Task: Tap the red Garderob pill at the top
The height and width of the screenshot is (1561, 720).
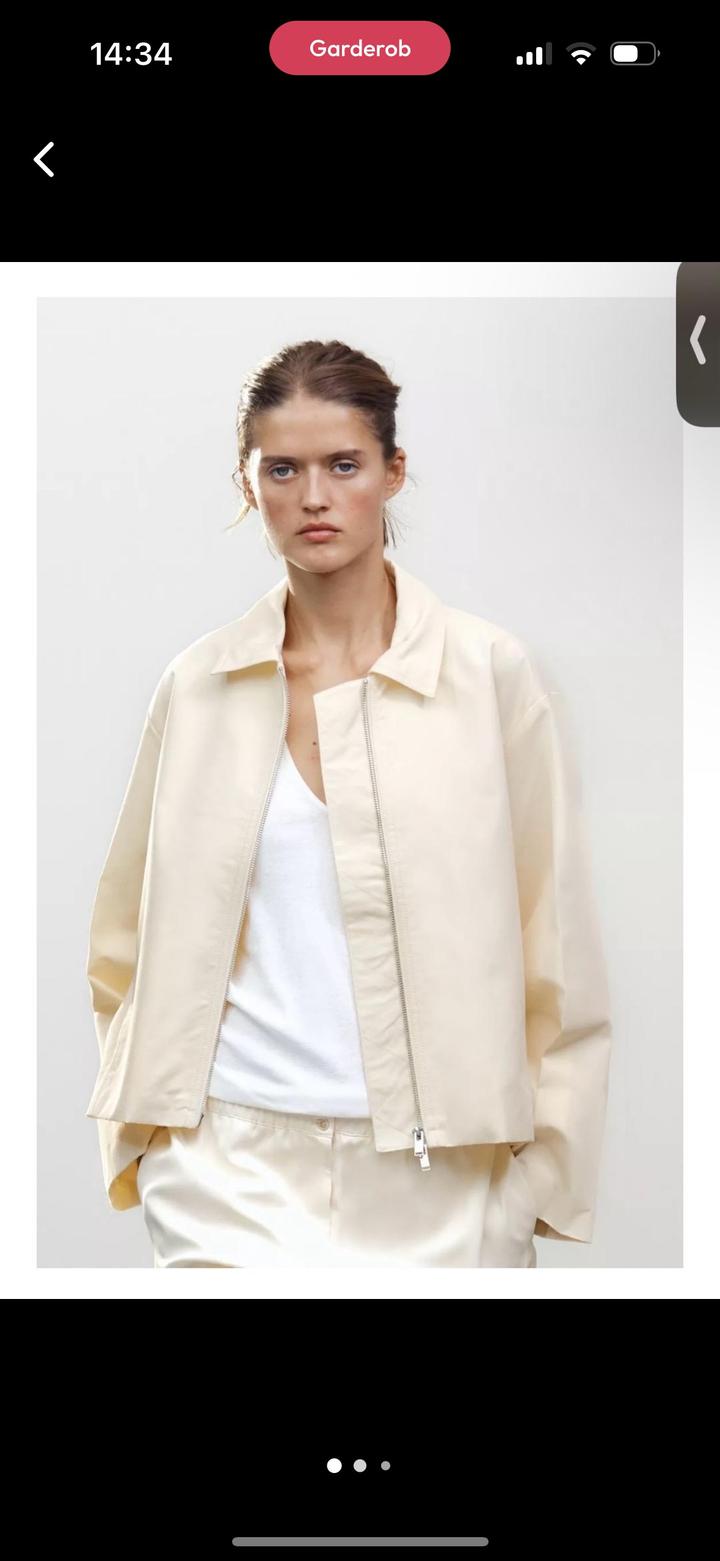Action: coord(360,48)
